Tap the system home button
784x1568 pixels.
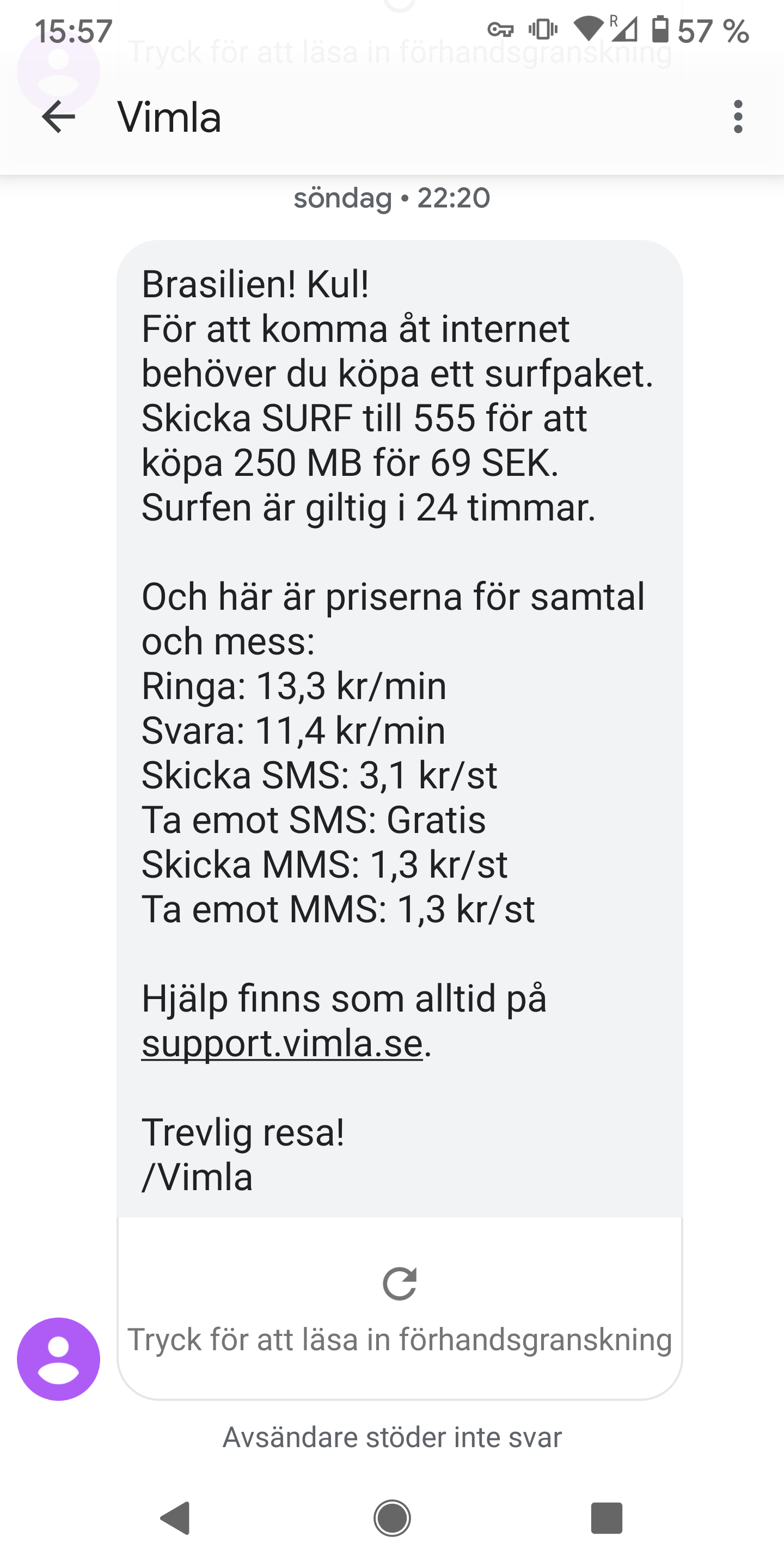392,1517
